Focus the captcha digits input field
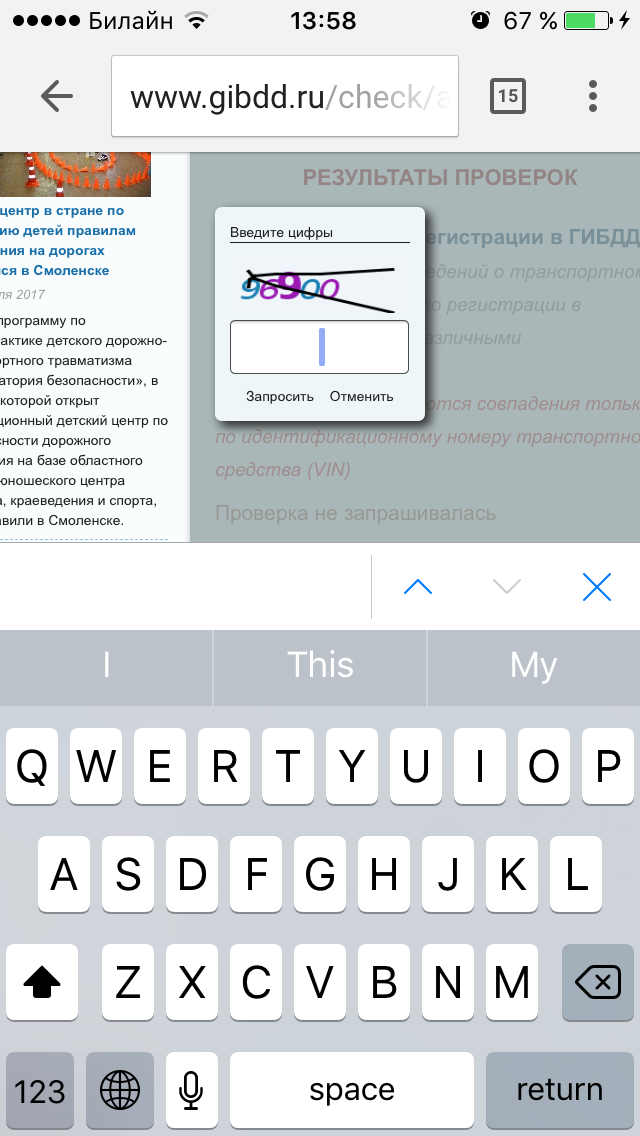Viewport: 640px width, 1136px height. [319, 347]
